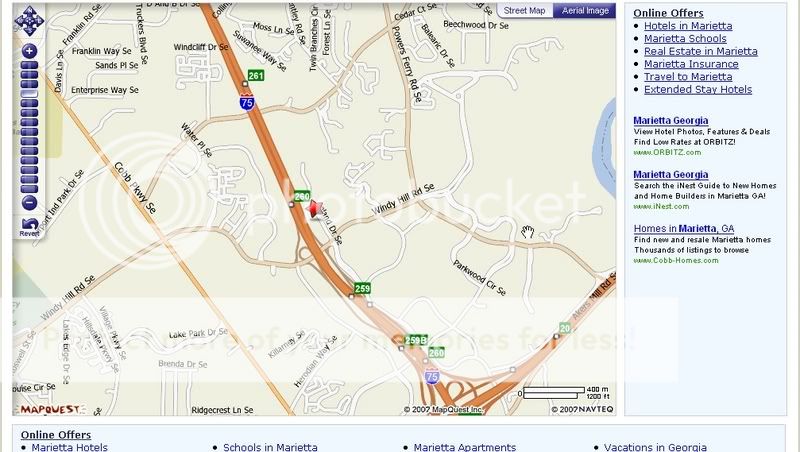Screen dimensions: 800x452
Task: Switch to the Street Map view
Action: [524, 11]
